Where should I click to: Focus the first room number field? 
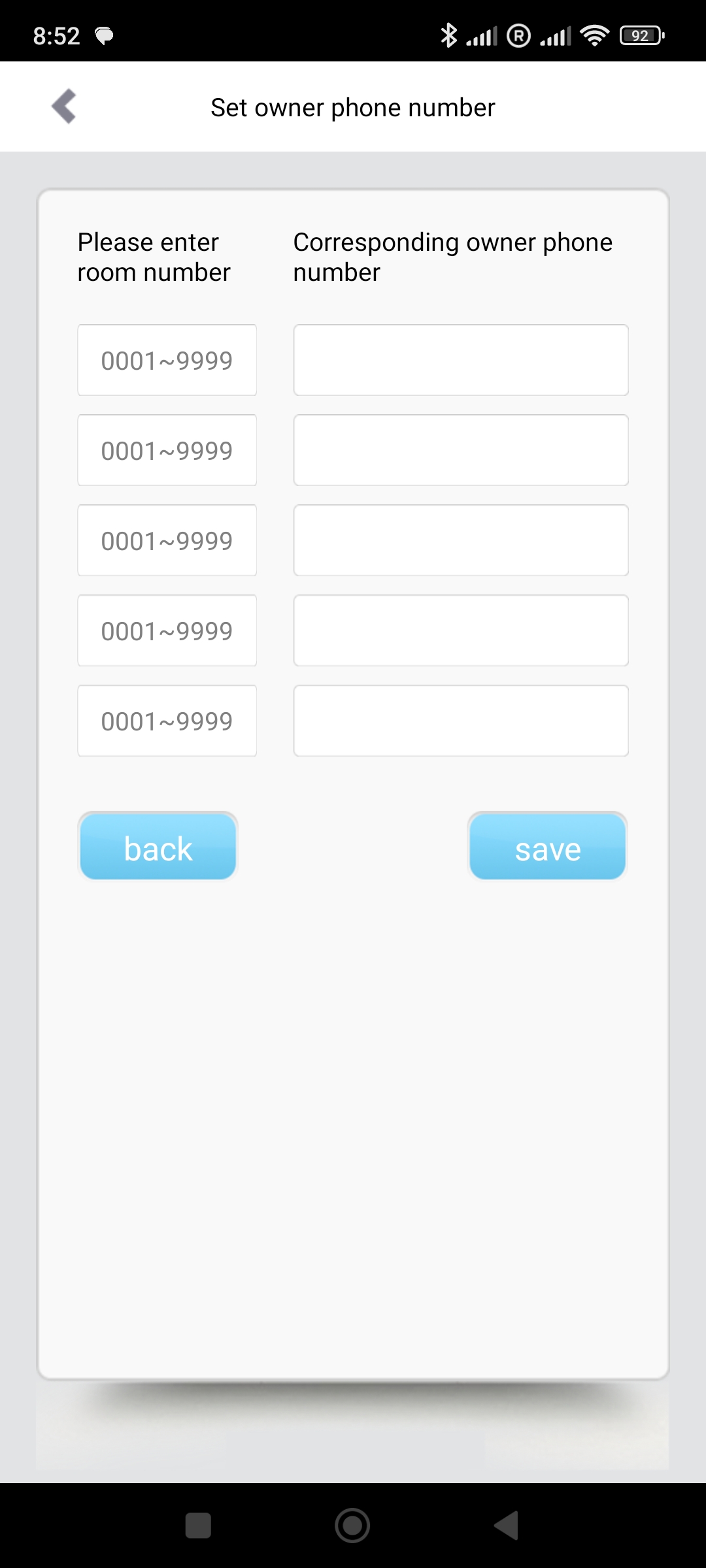[x=167, y=360]
